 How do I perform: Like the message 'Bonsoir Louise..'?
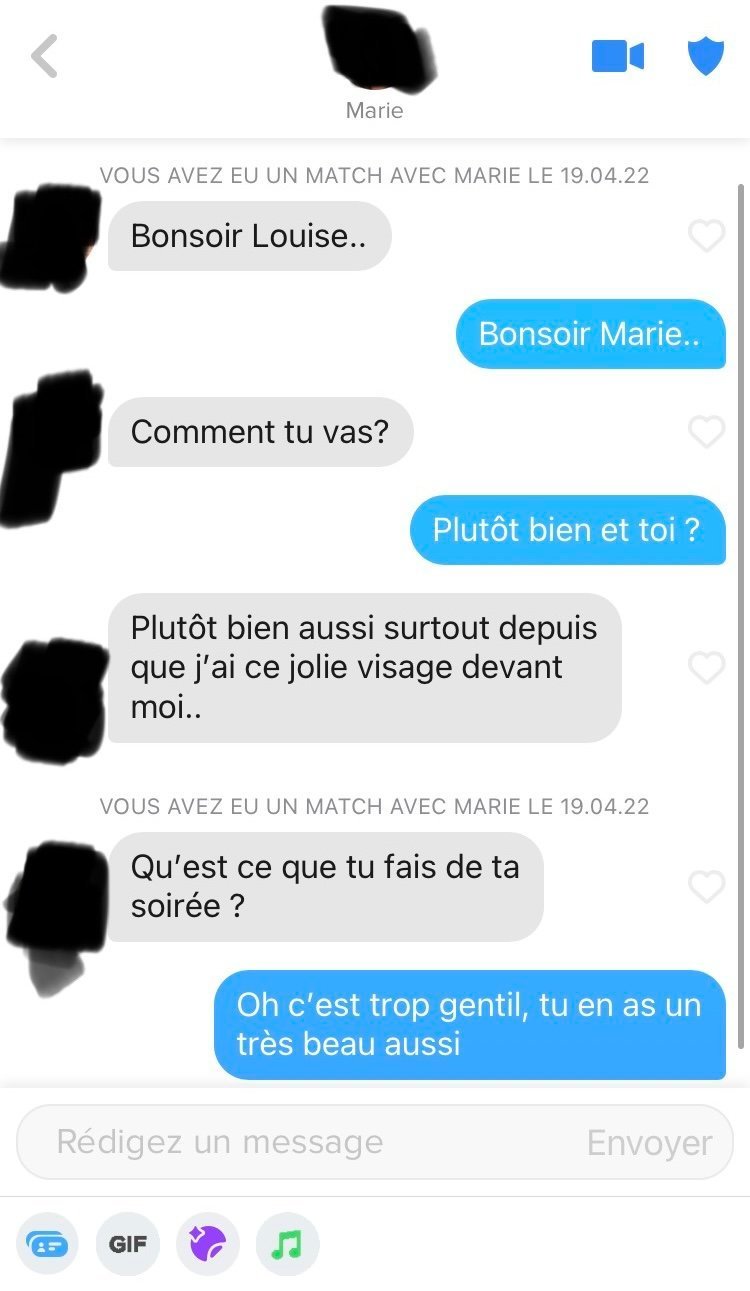tap(707, 236)
